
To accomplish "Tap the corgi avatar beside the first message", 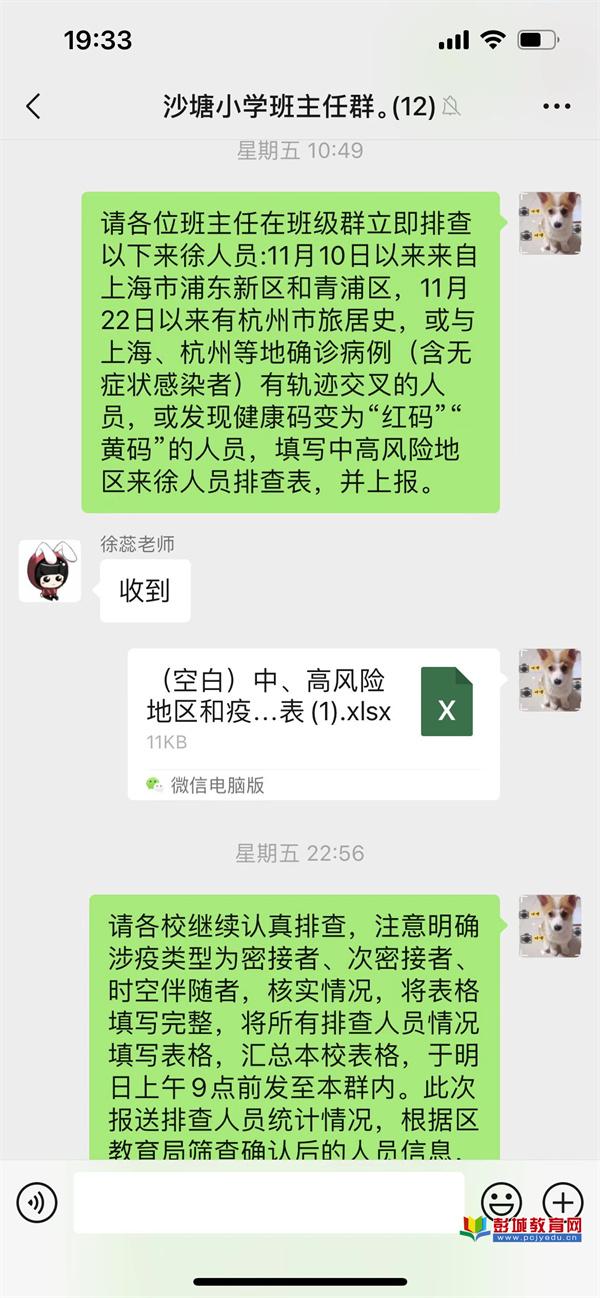I will [549, 223].
